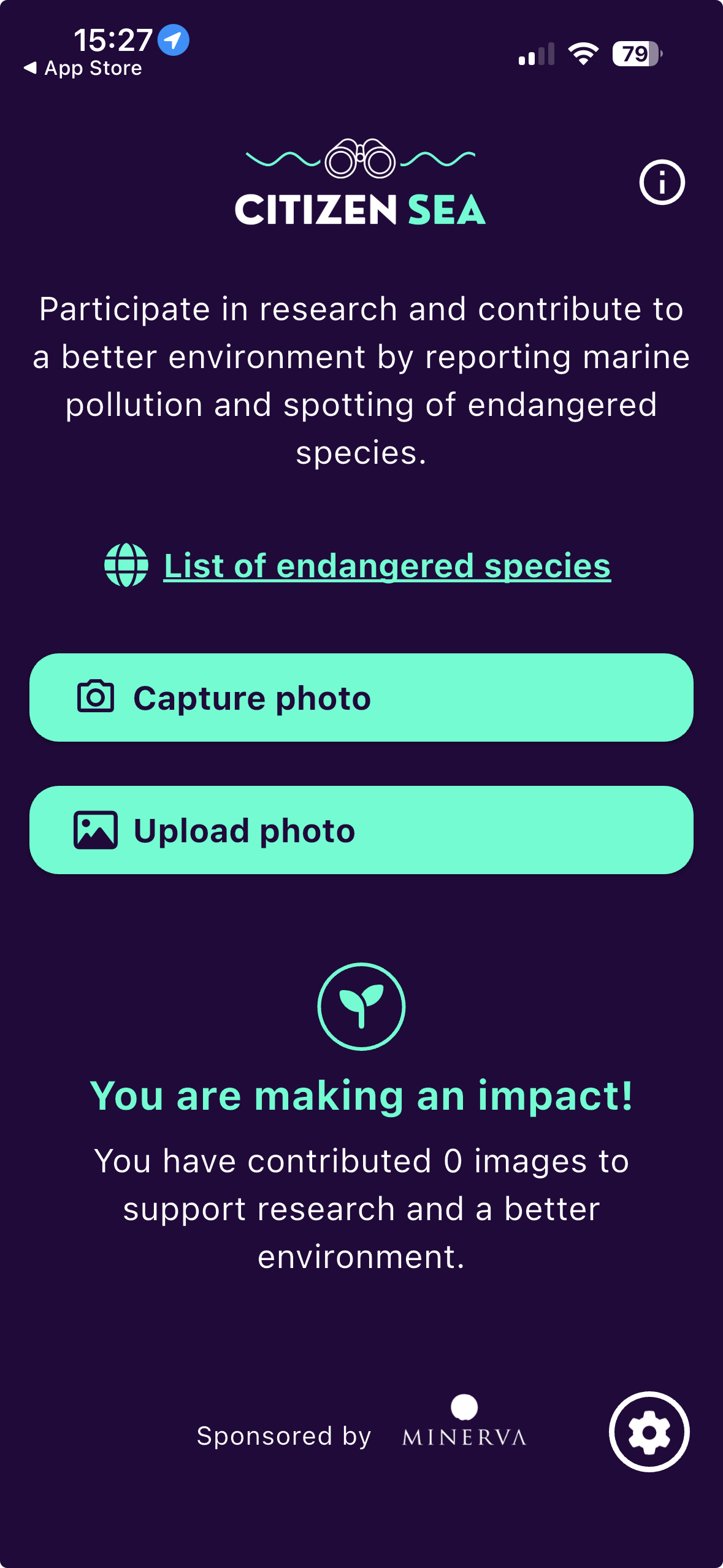Screen dimensions: 723x1568
Task: Select the Upload photo button
Action: (x=361, y=830)
